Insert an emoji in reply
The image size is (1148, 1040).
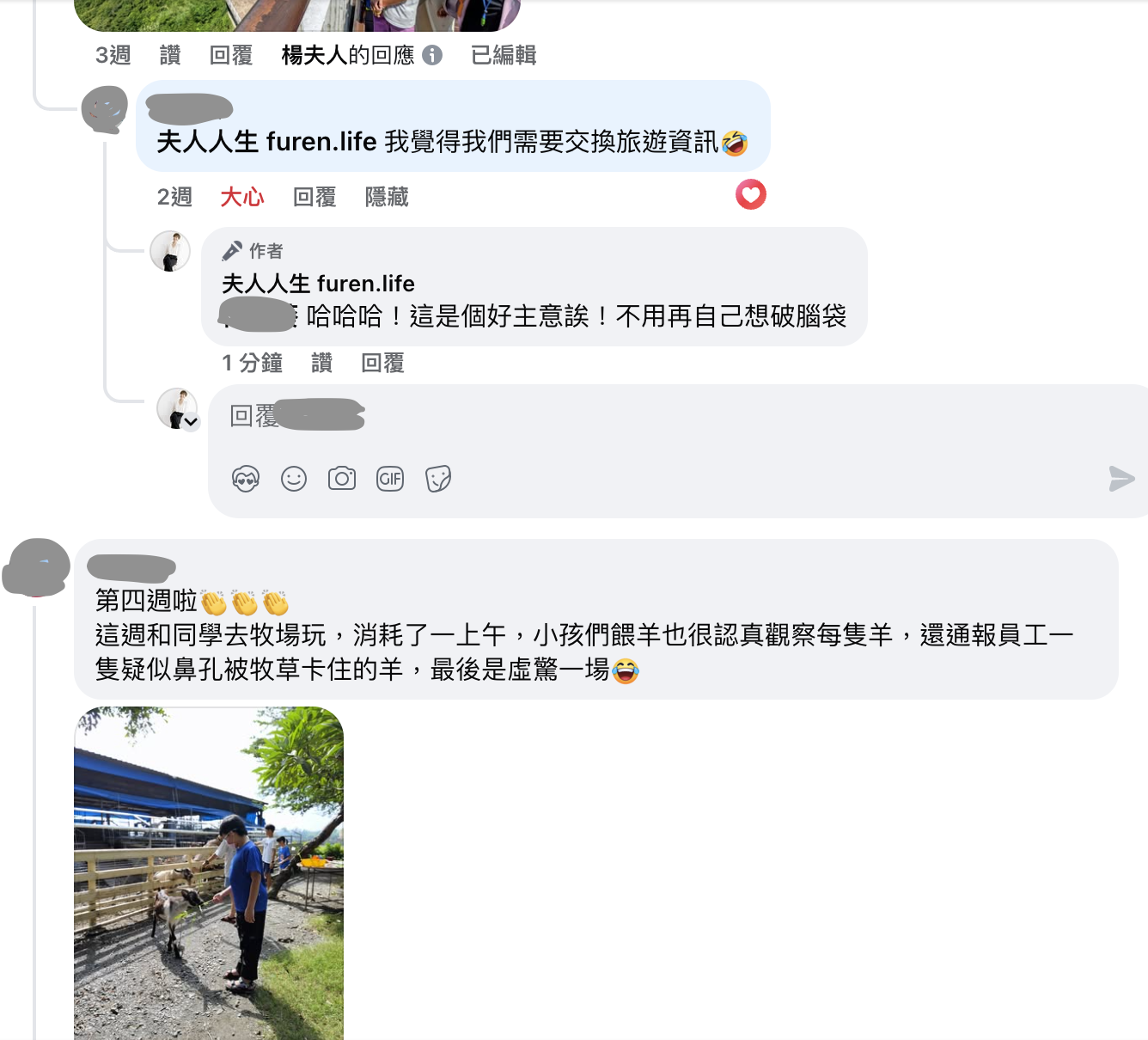click(294, 479)
